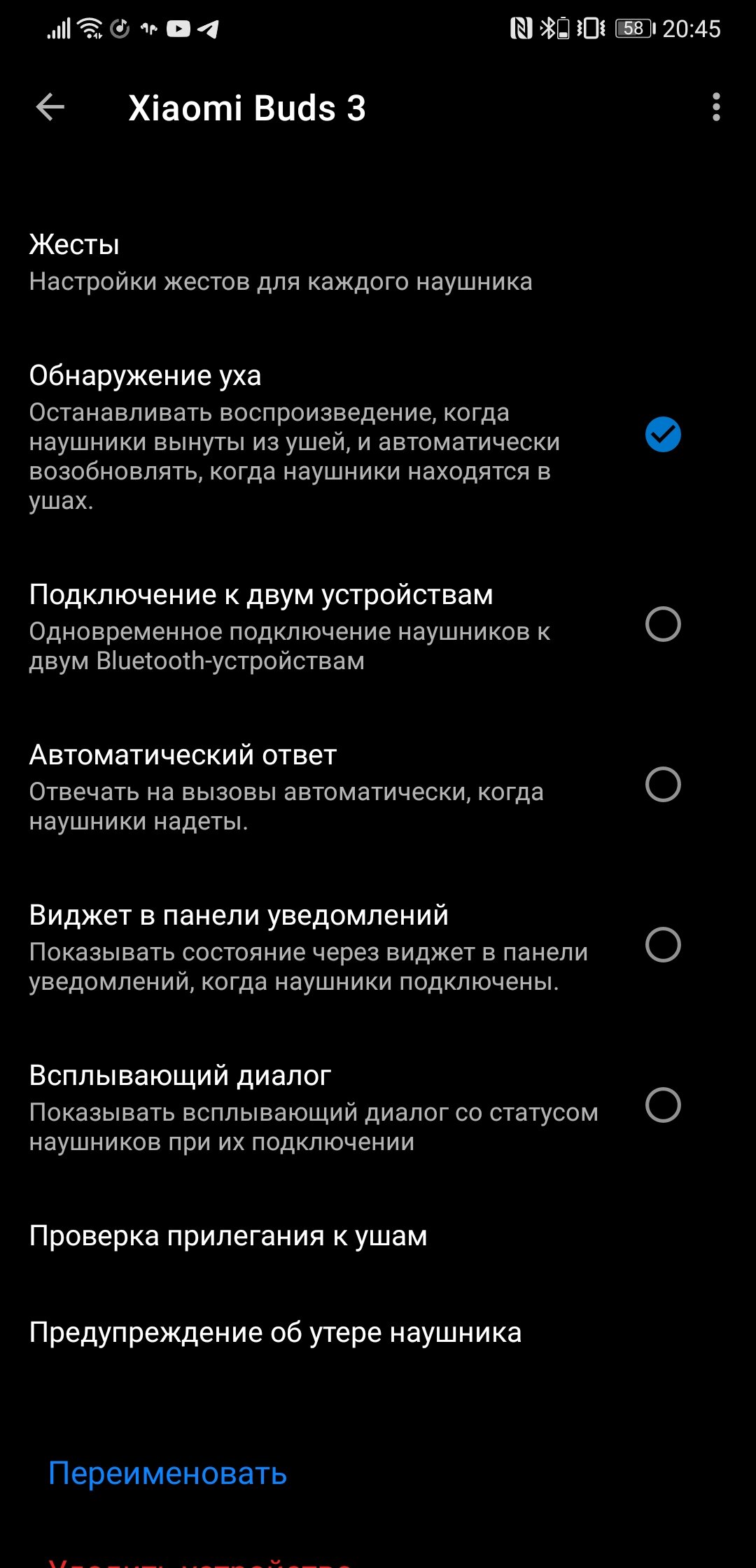Enable Виджет в панели уведомлений

click(663, 945)
